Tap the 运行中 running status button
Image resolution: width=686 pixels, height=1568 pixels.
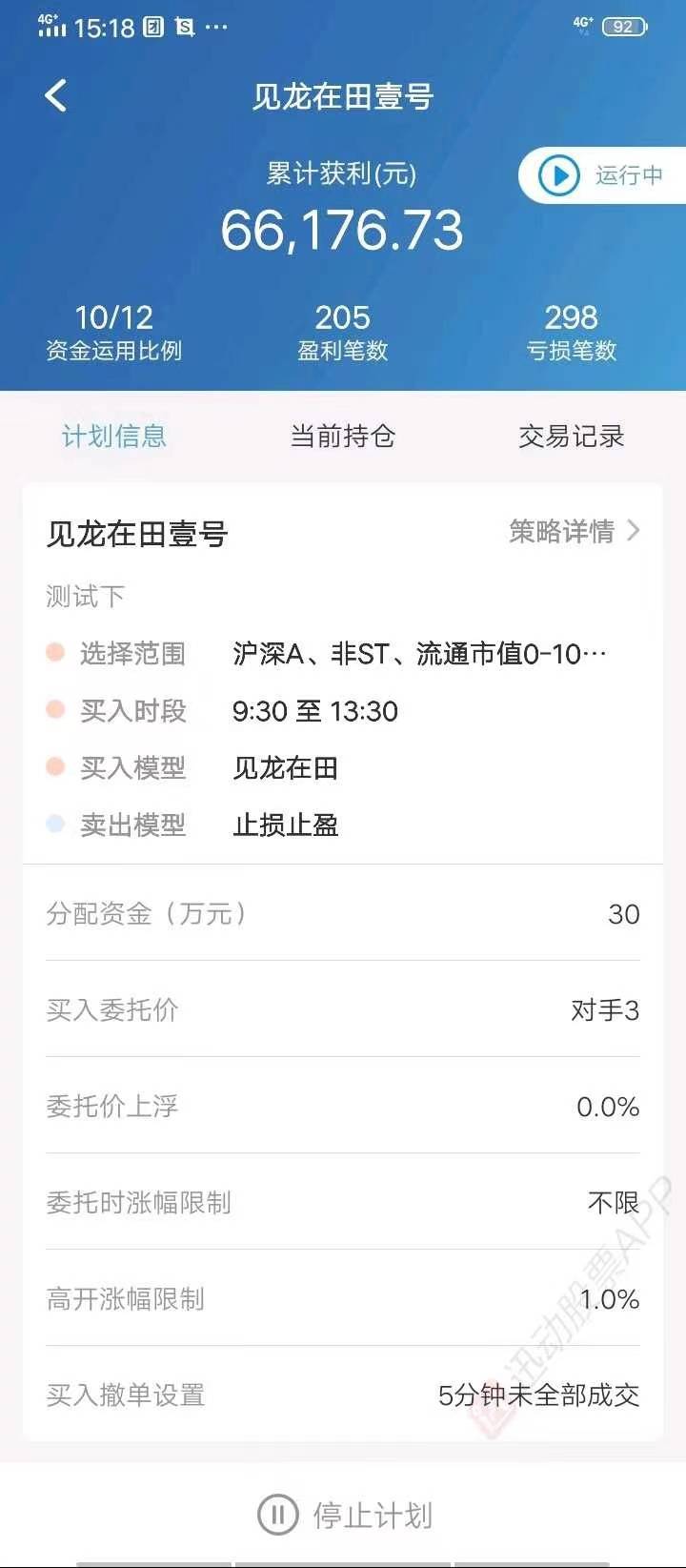coord(602,175)
